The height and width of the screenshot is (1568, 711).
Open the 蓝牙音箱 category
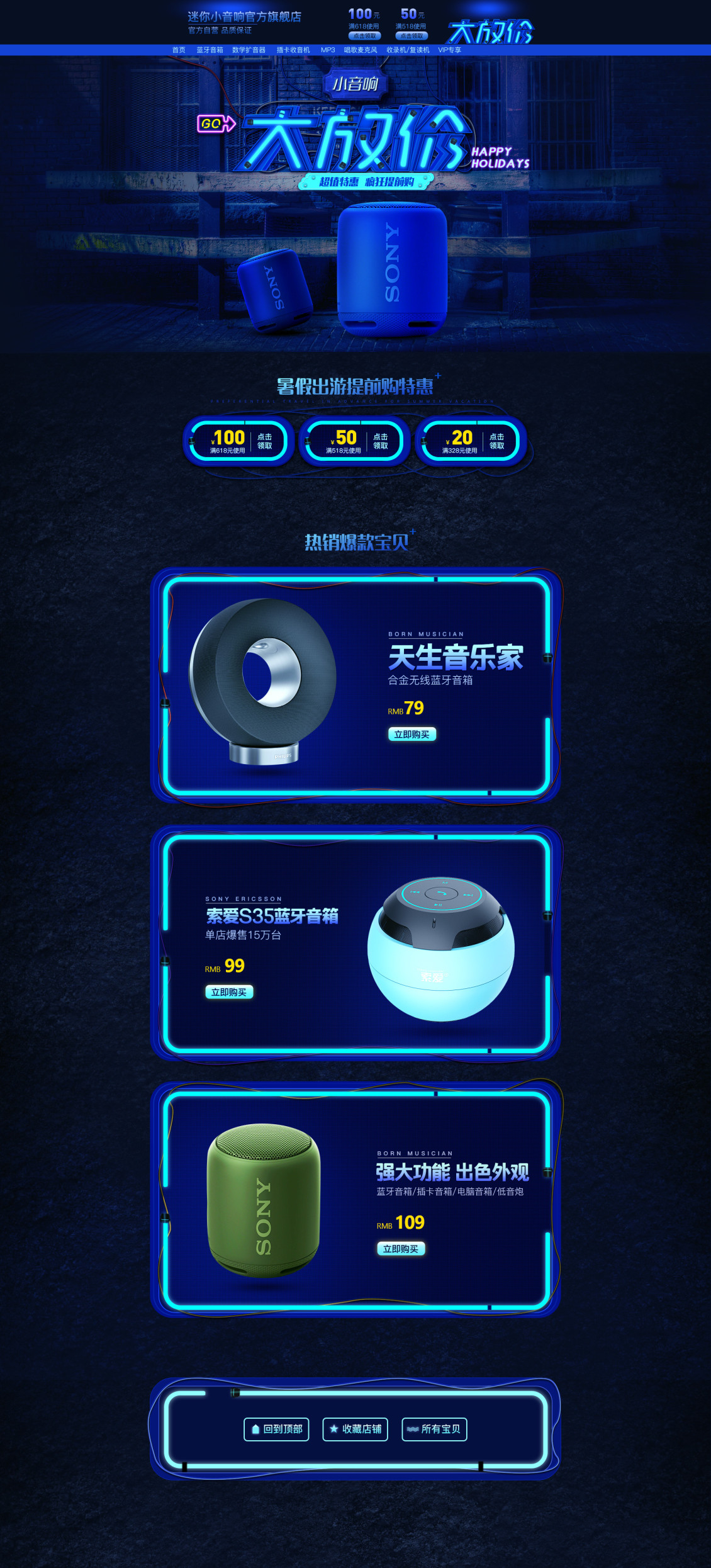point(210,50)
